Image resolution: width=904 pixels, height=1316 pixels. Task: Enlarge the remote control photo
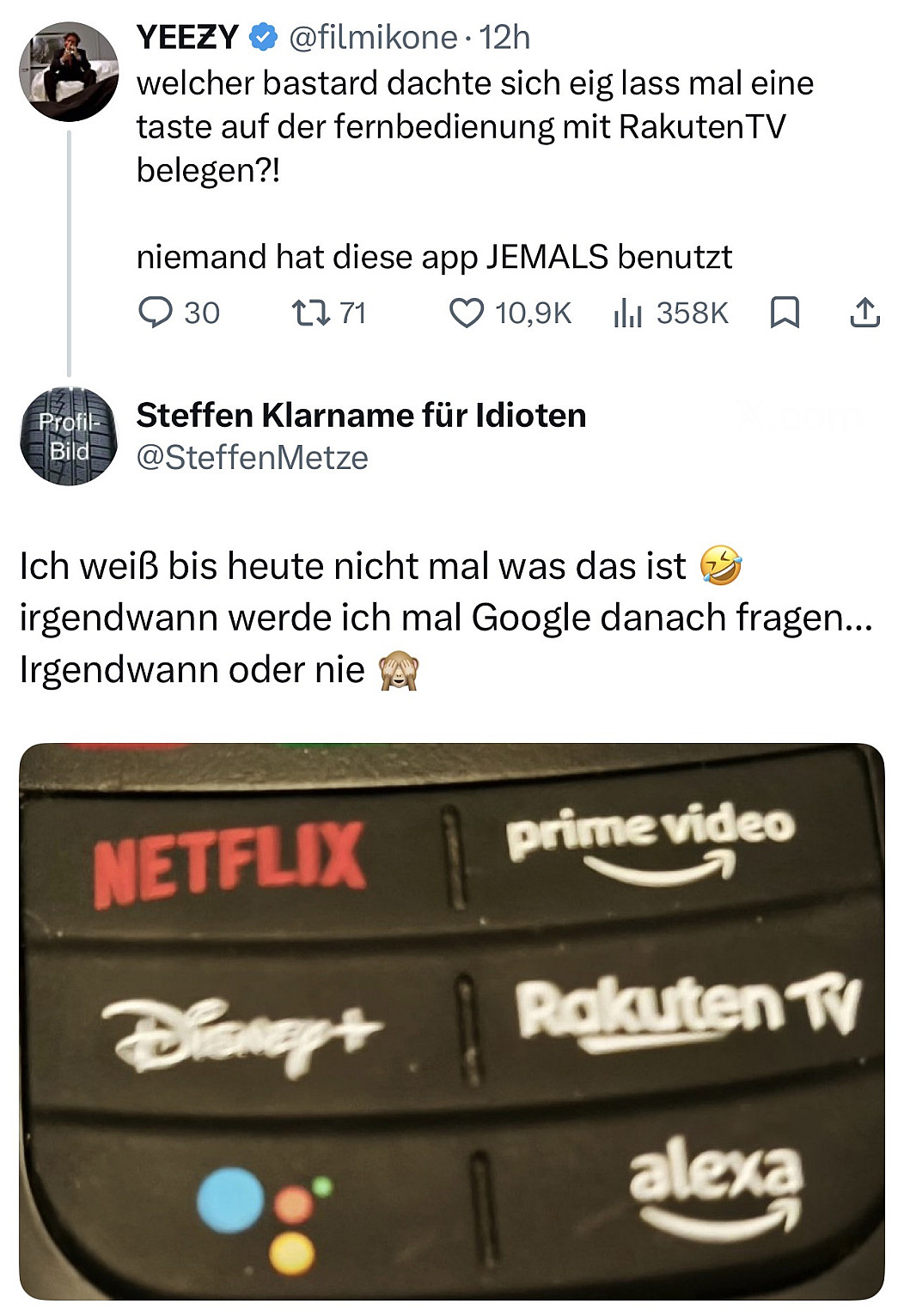[x=452, y=1021]
